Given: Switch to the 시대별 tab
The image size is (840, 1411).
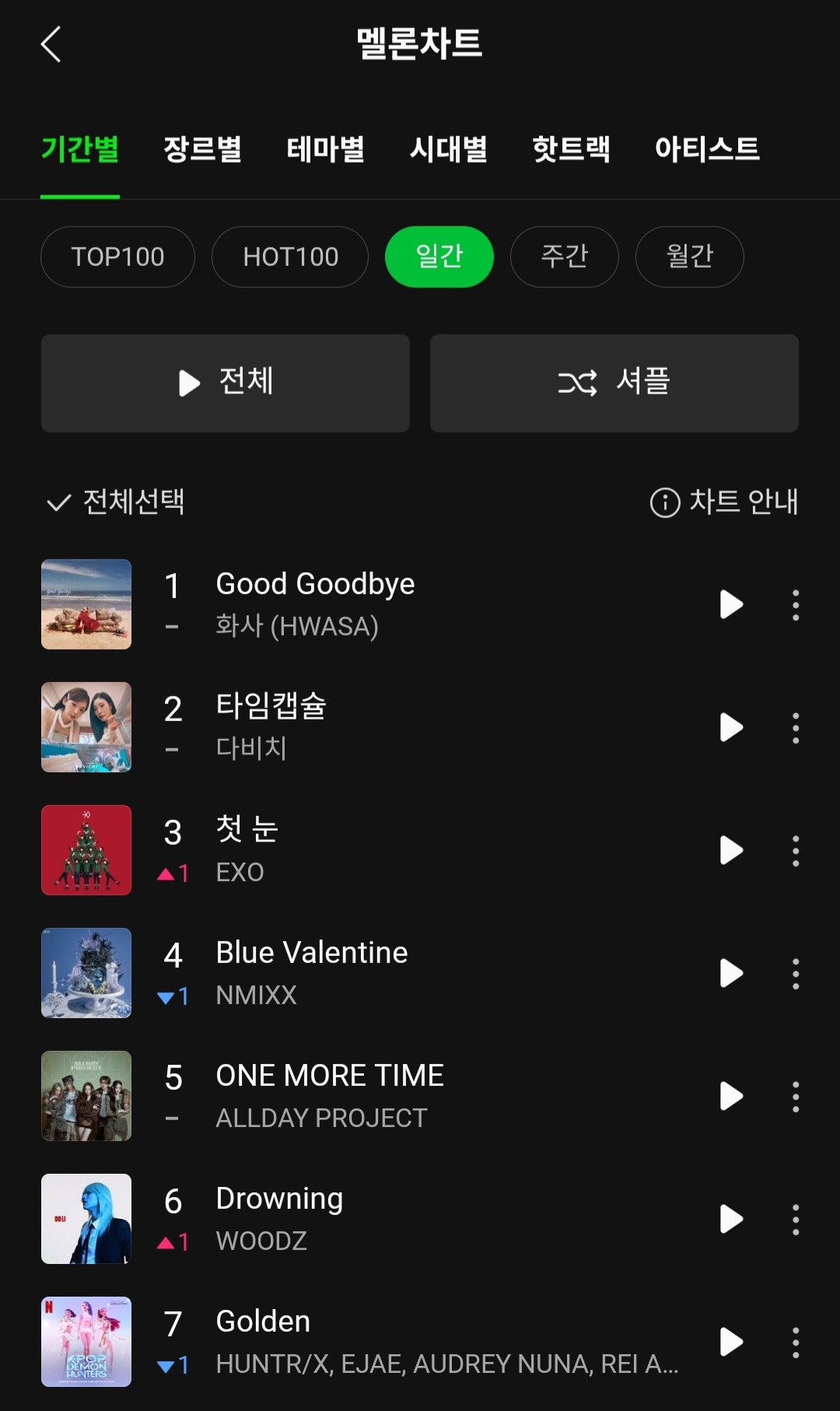Looking at the screenshot, I should (x=448, y=149).
